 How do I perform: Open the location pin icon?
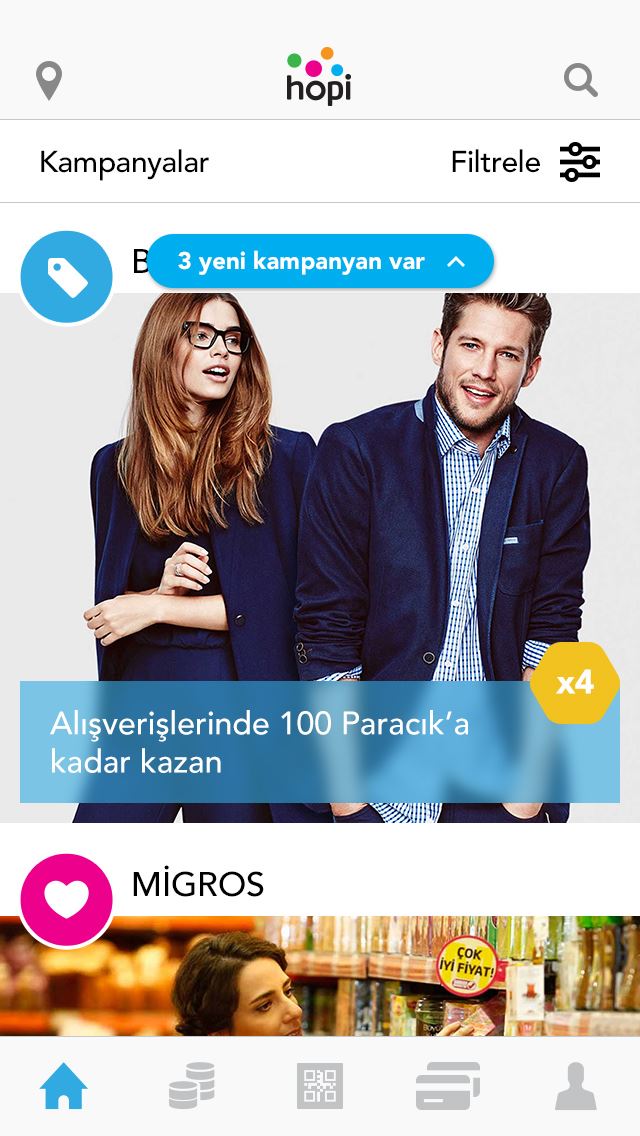coord(49,80)
